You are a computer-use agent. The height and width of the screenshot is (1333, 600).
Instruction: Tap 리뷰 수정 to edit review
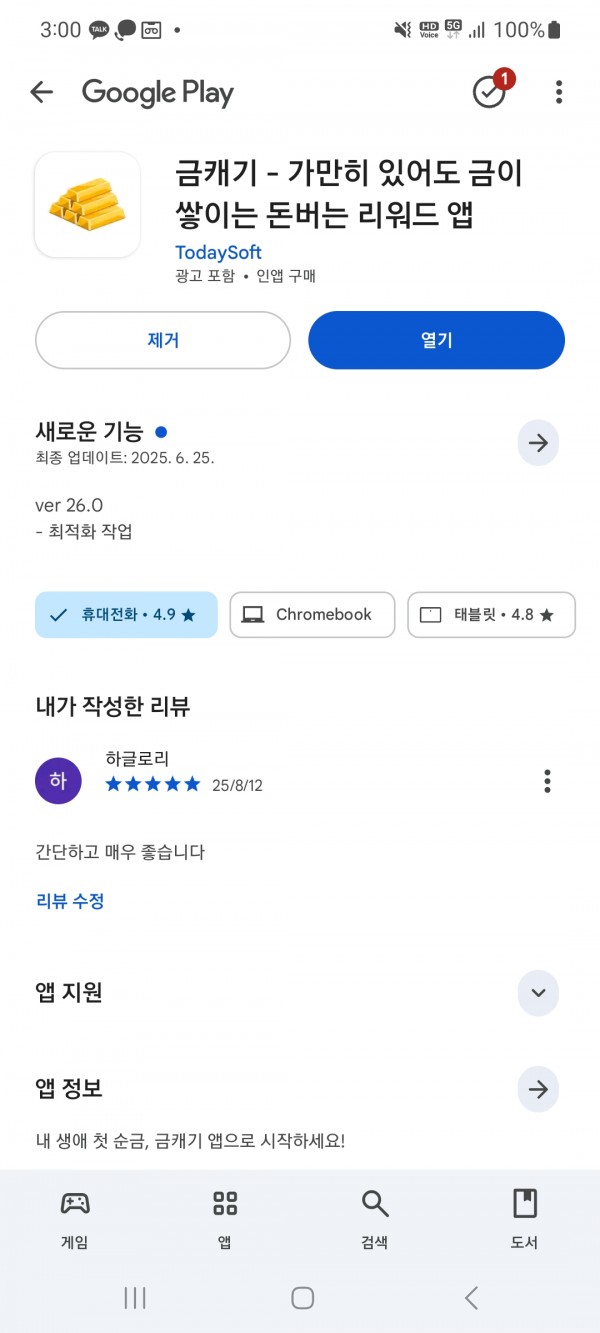pos(70,901)
